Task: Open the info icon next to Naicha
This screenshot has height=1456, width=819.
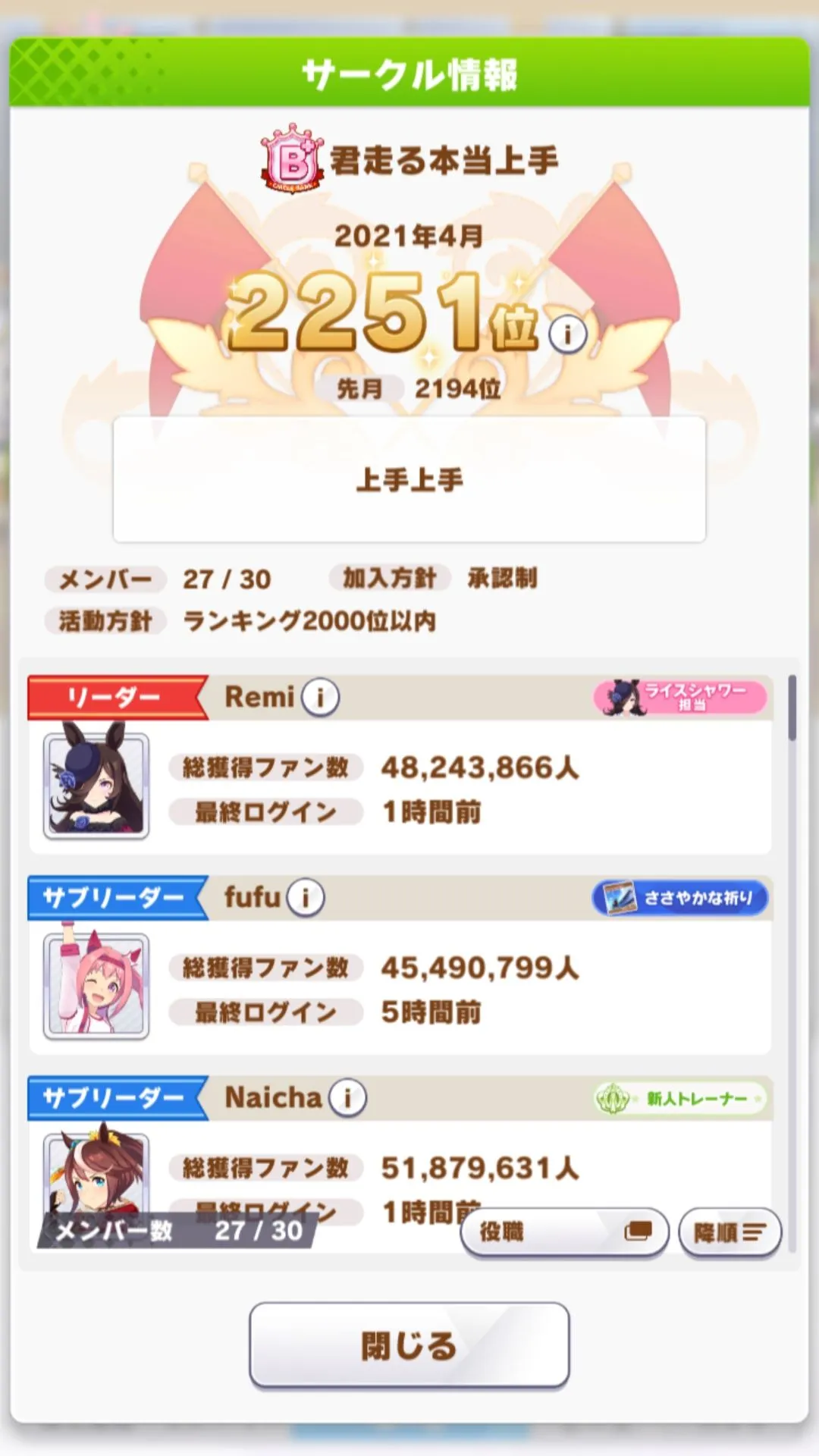Action: [x=347, y=1097]
